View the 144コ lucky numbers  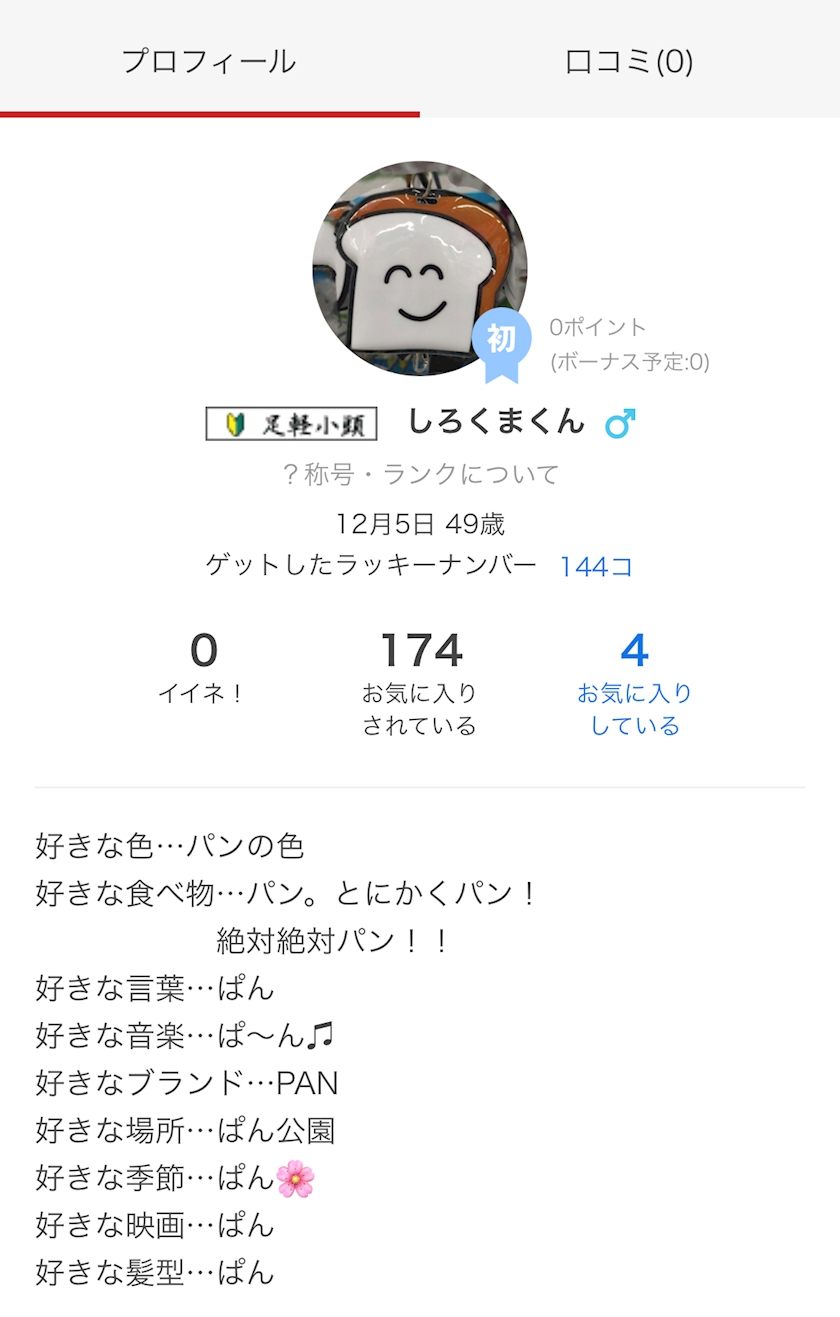pos(596,567)
